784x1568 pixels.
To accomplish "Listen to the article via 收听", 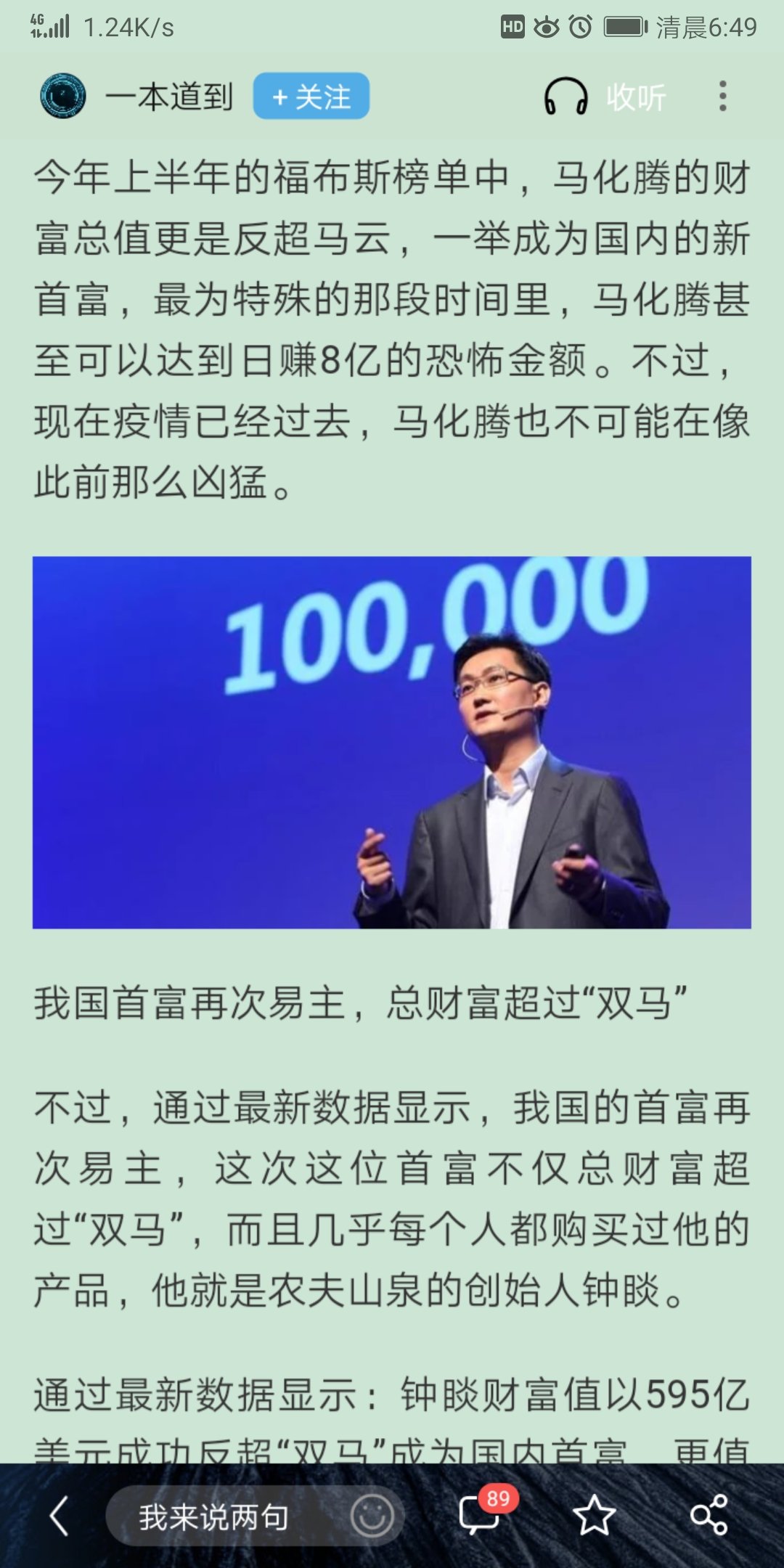I will coord(605,97).
